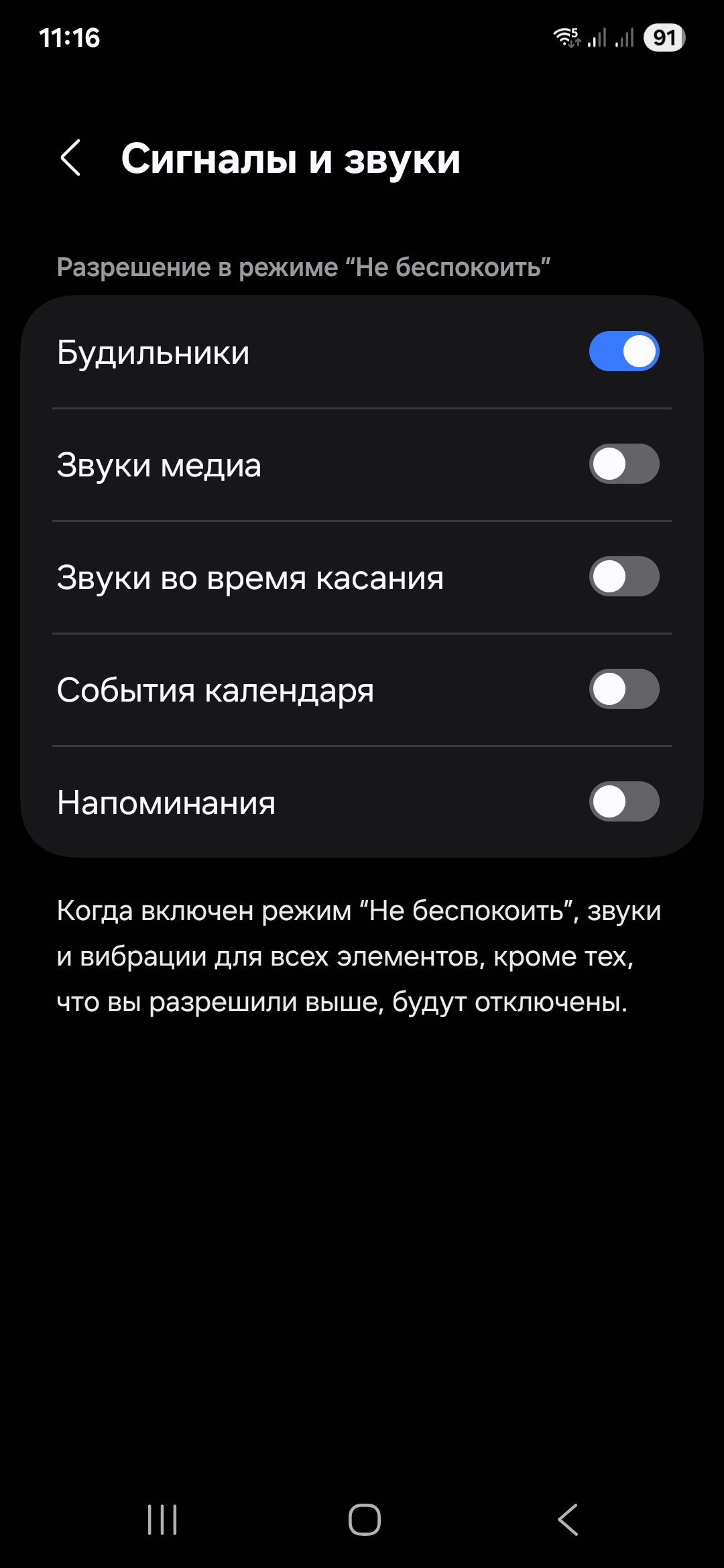Switch on the Напоминания toggle
The image size is (724, 1568).
point(624,802)
